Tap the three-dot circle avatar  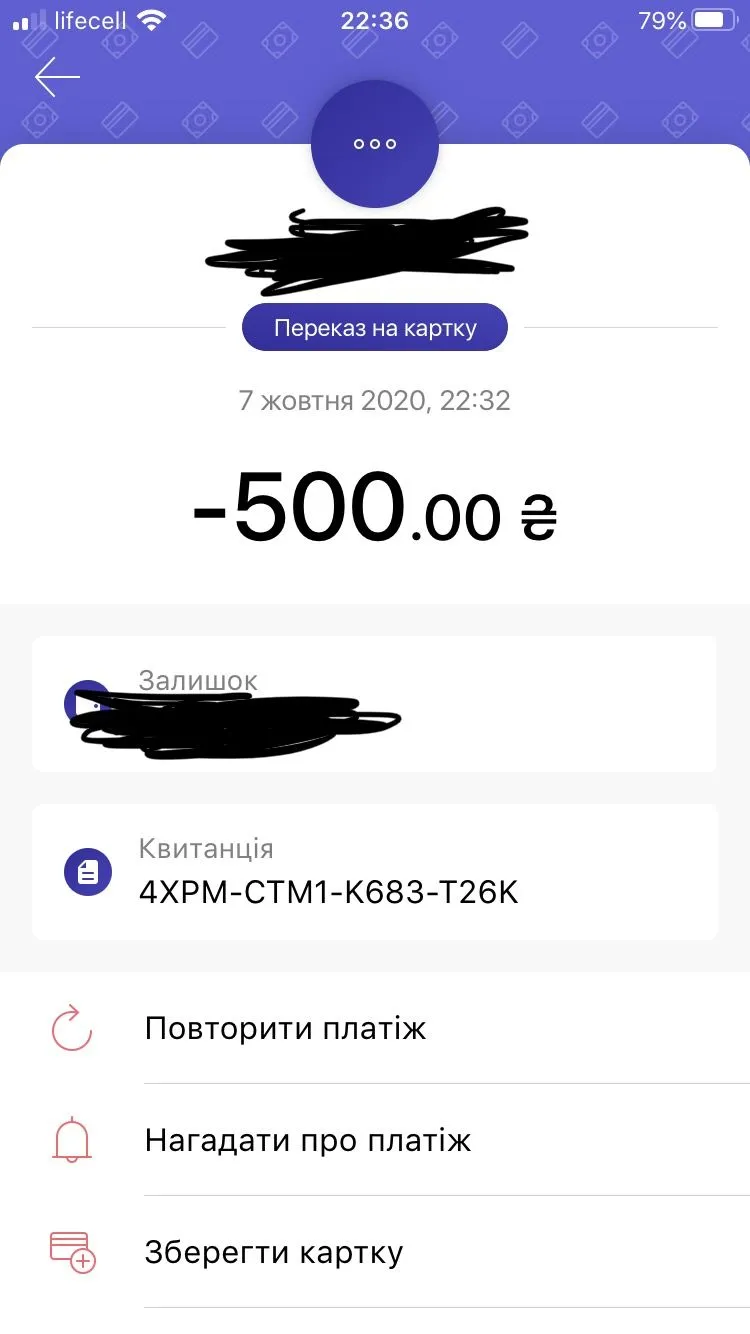point(375,144)
